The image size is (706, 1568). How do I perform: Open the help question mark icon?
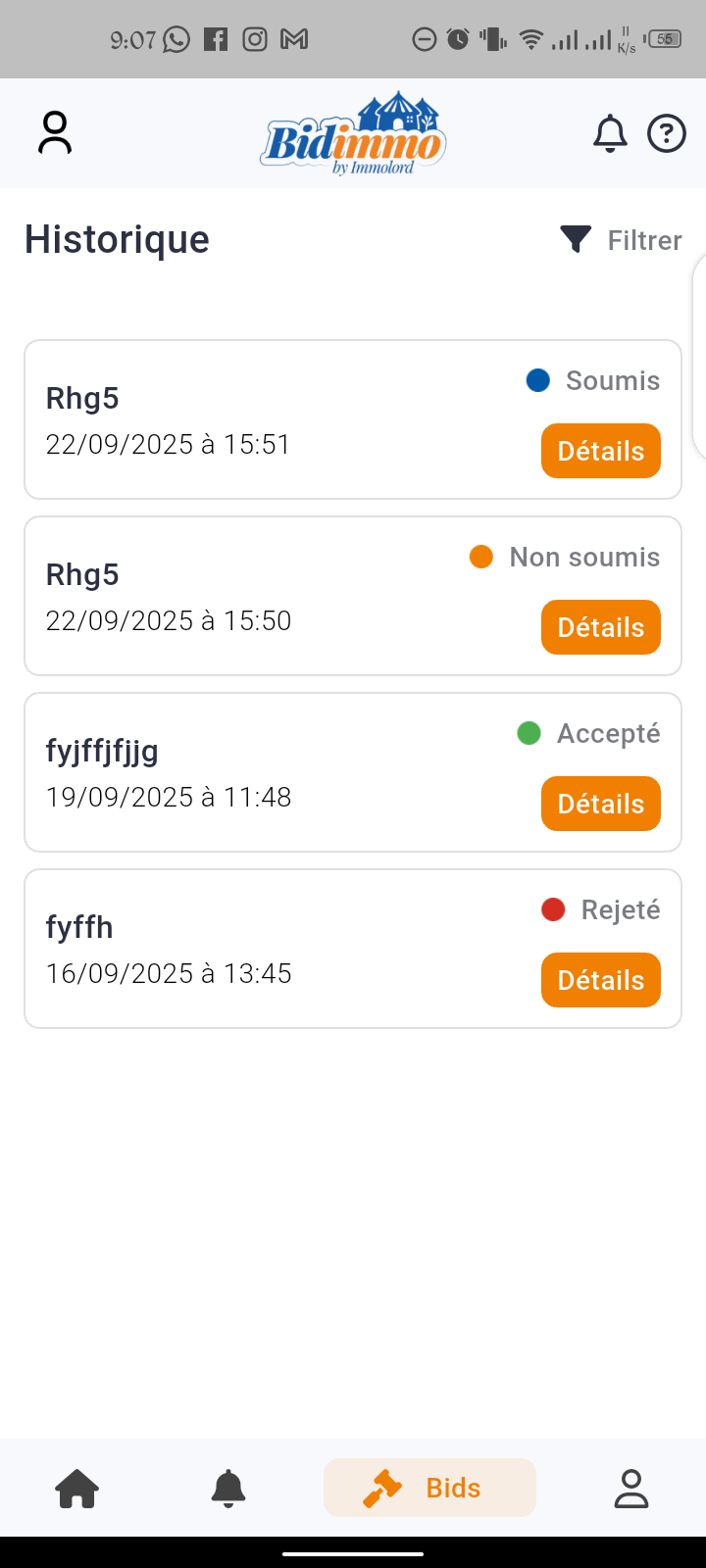tap(666, 132)
